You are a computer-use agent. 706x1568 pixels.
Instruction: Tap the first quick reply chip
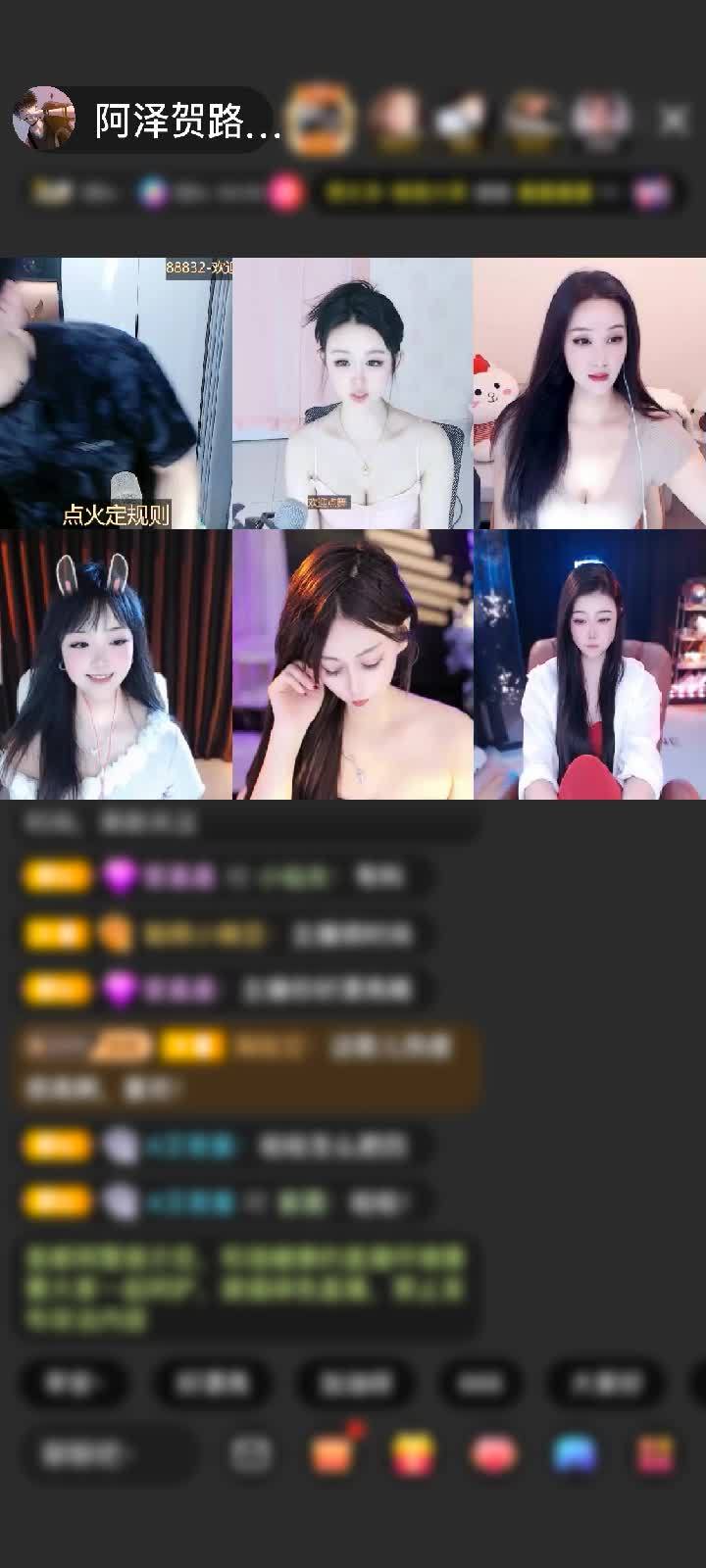(x=73, y=1383)
